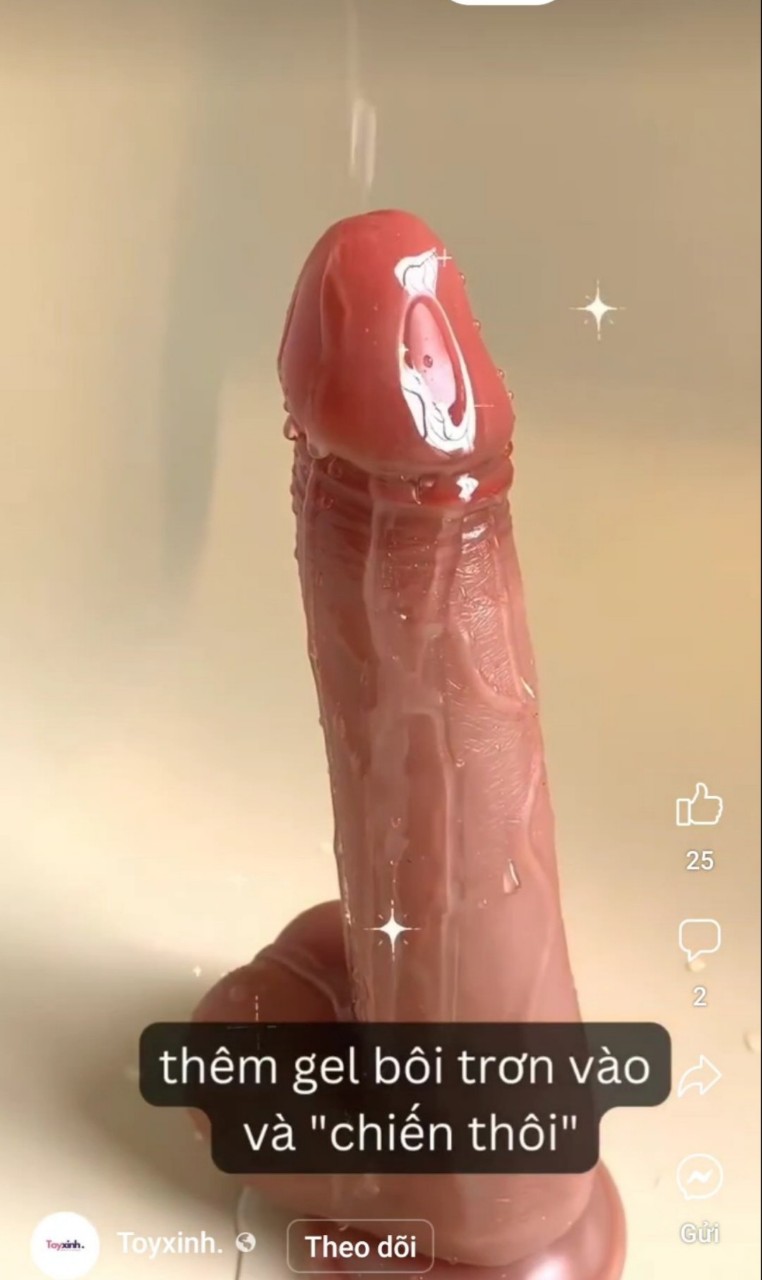Share this reel

699,1076
